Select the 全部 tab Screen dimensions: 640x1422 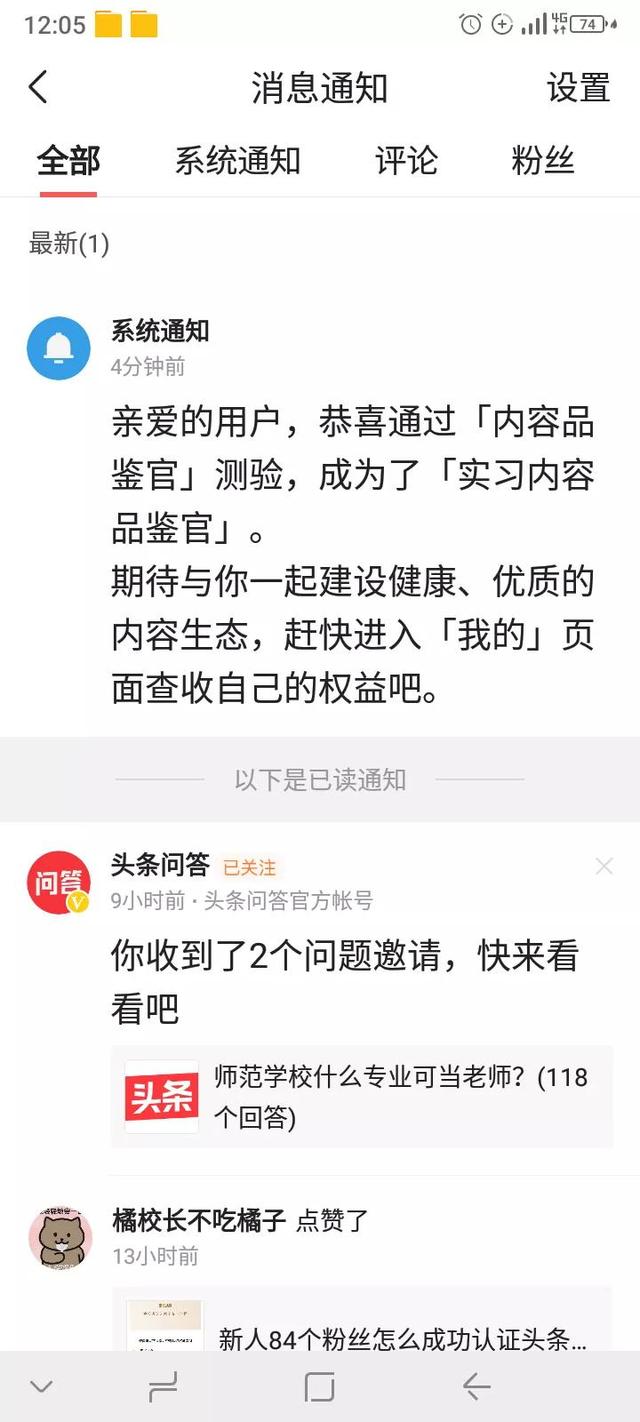click(68, 161)
